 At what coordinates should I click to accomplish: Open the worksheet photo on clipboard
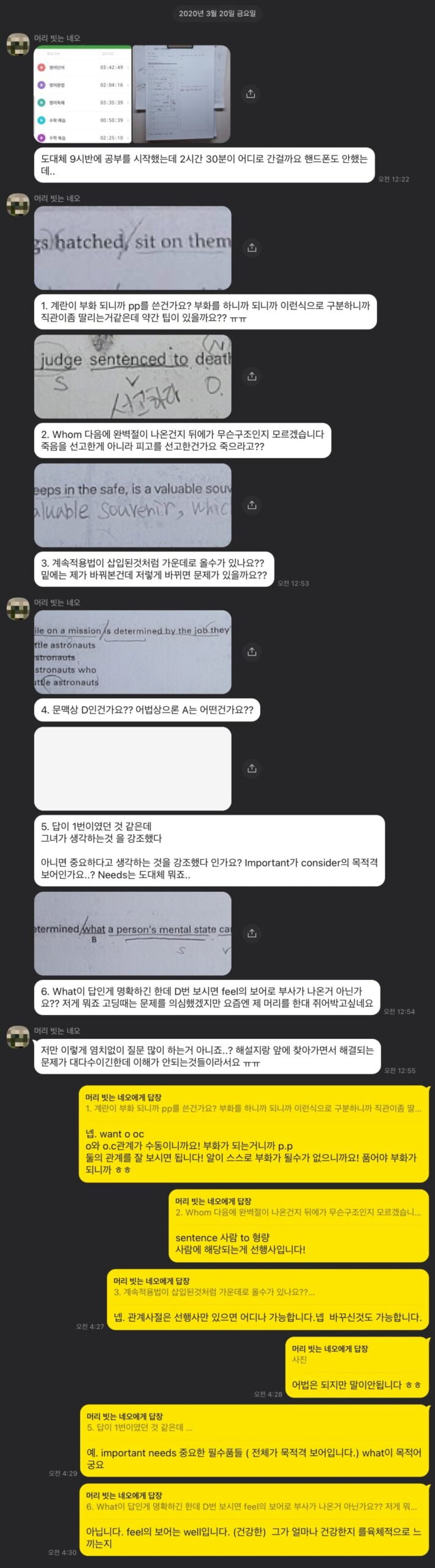pyautogui.click(x=182, y=94)
